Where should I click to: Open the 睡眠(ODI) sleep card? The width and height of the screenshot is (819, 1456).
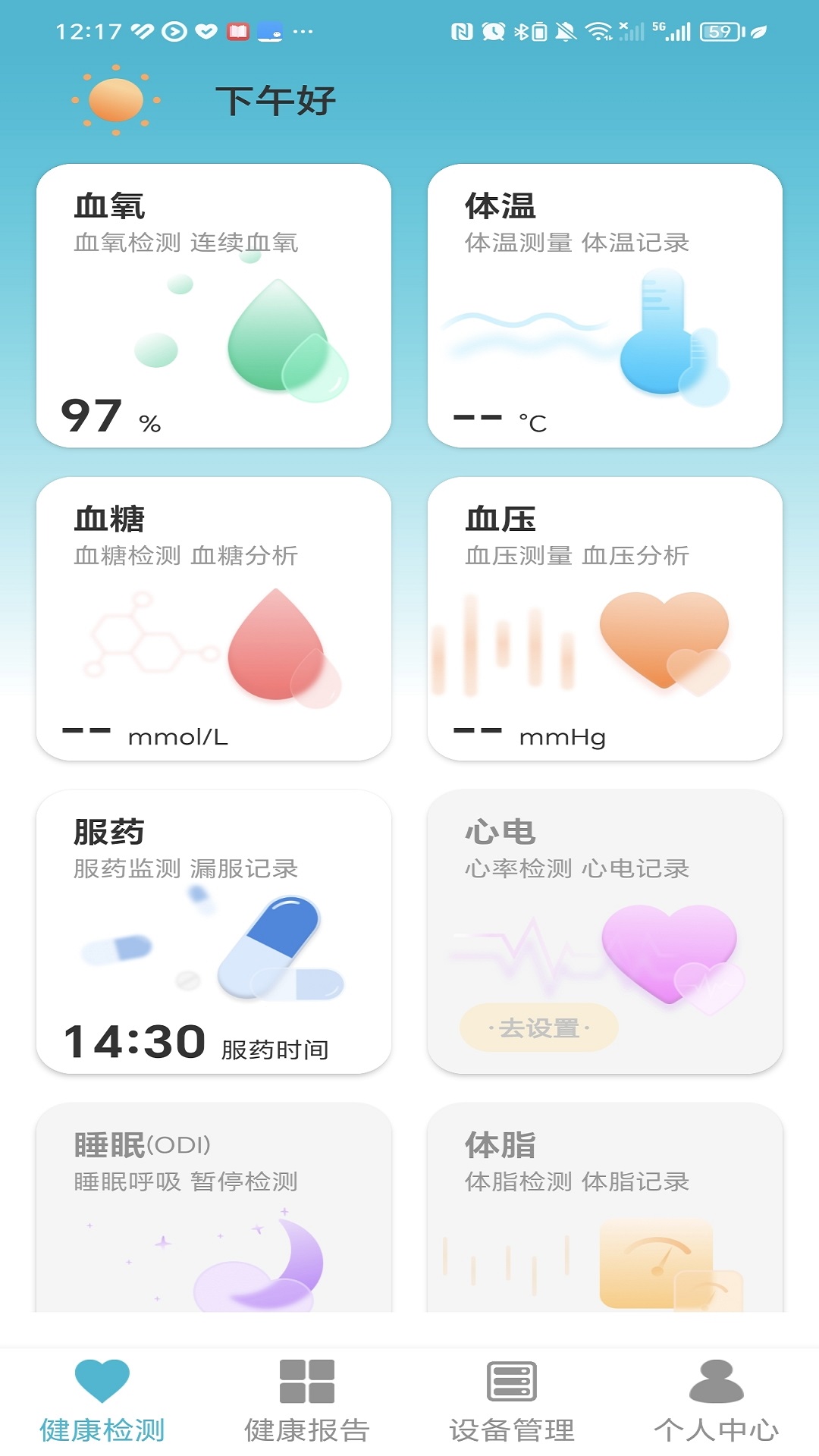[x=214, y=1207]
